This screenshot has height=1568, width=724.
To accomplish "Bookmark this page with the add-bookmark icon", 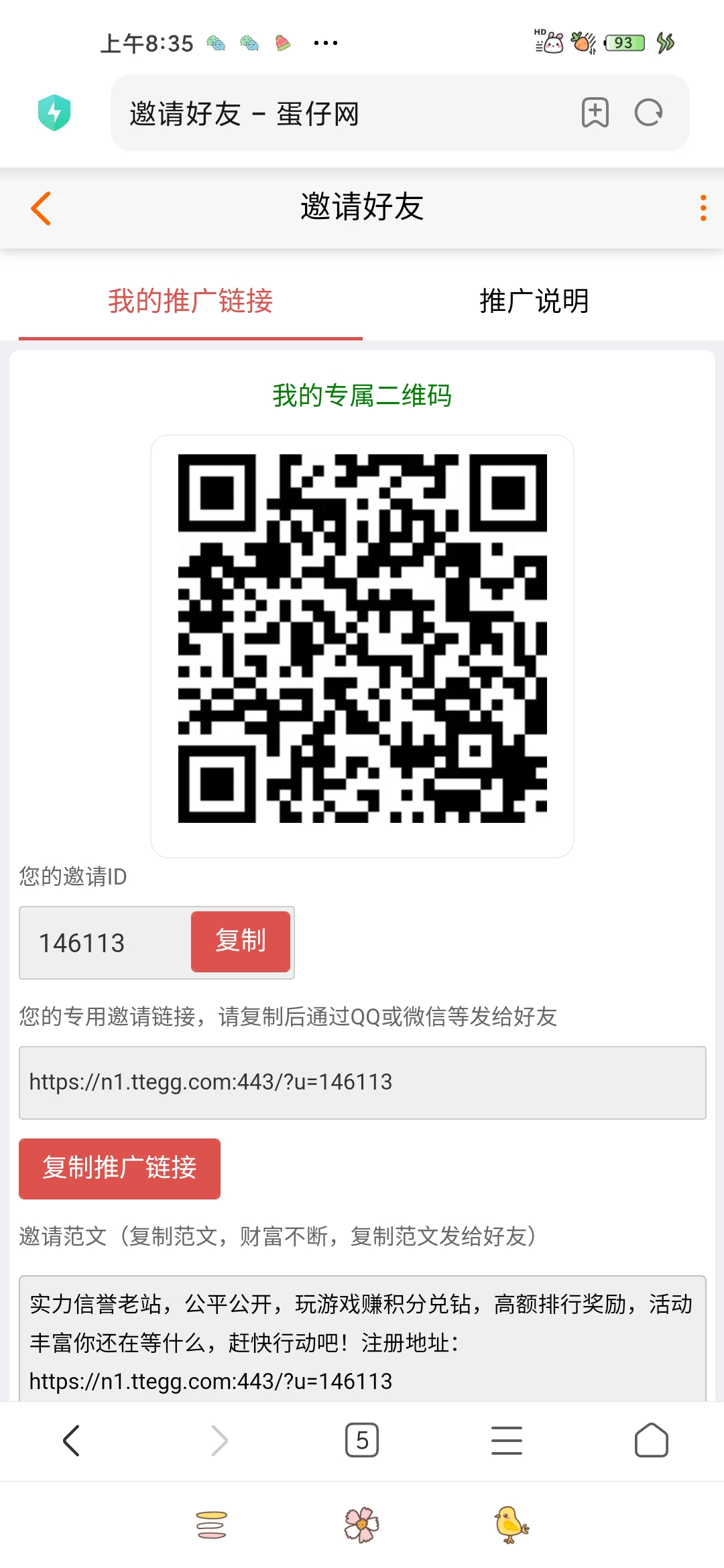I will (x=595, y=113).
